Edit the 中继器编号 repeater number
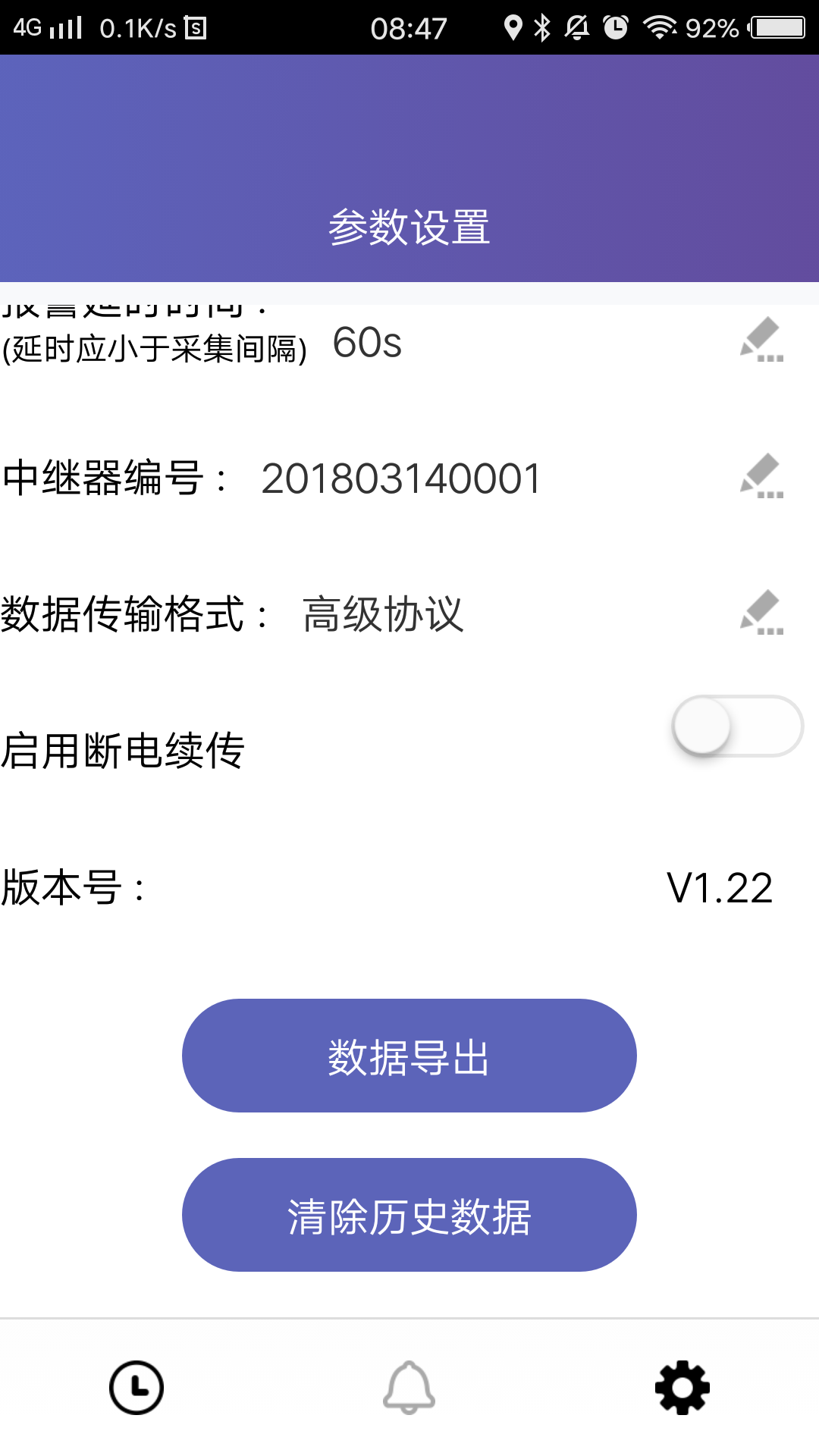Image resolution: width=819 pixels, height=1456 pixels. (x=761, y=476)
